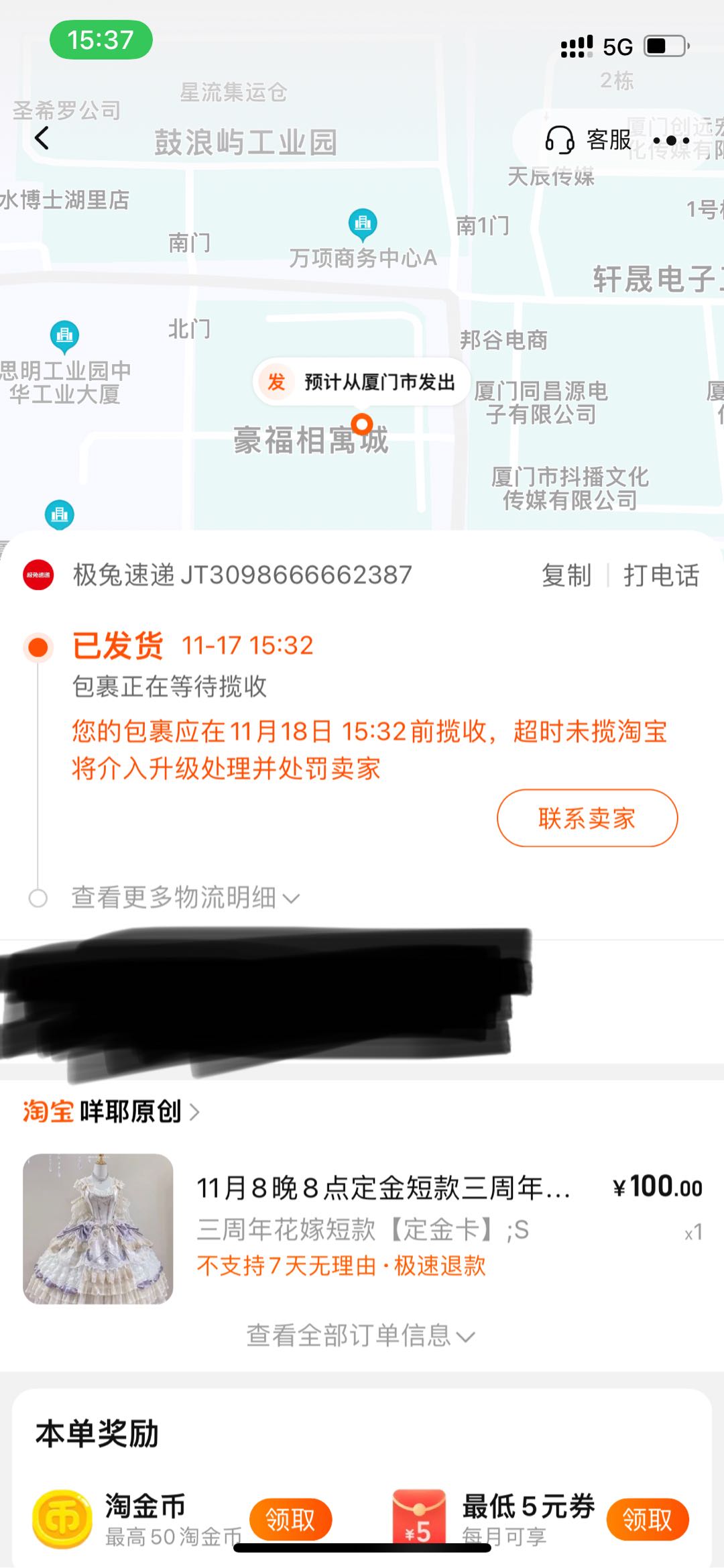Tap the 预计从厦门市发出 map marker
Image resolution: width=724 pixels, height=1568 pixels.
coord(362,382)
